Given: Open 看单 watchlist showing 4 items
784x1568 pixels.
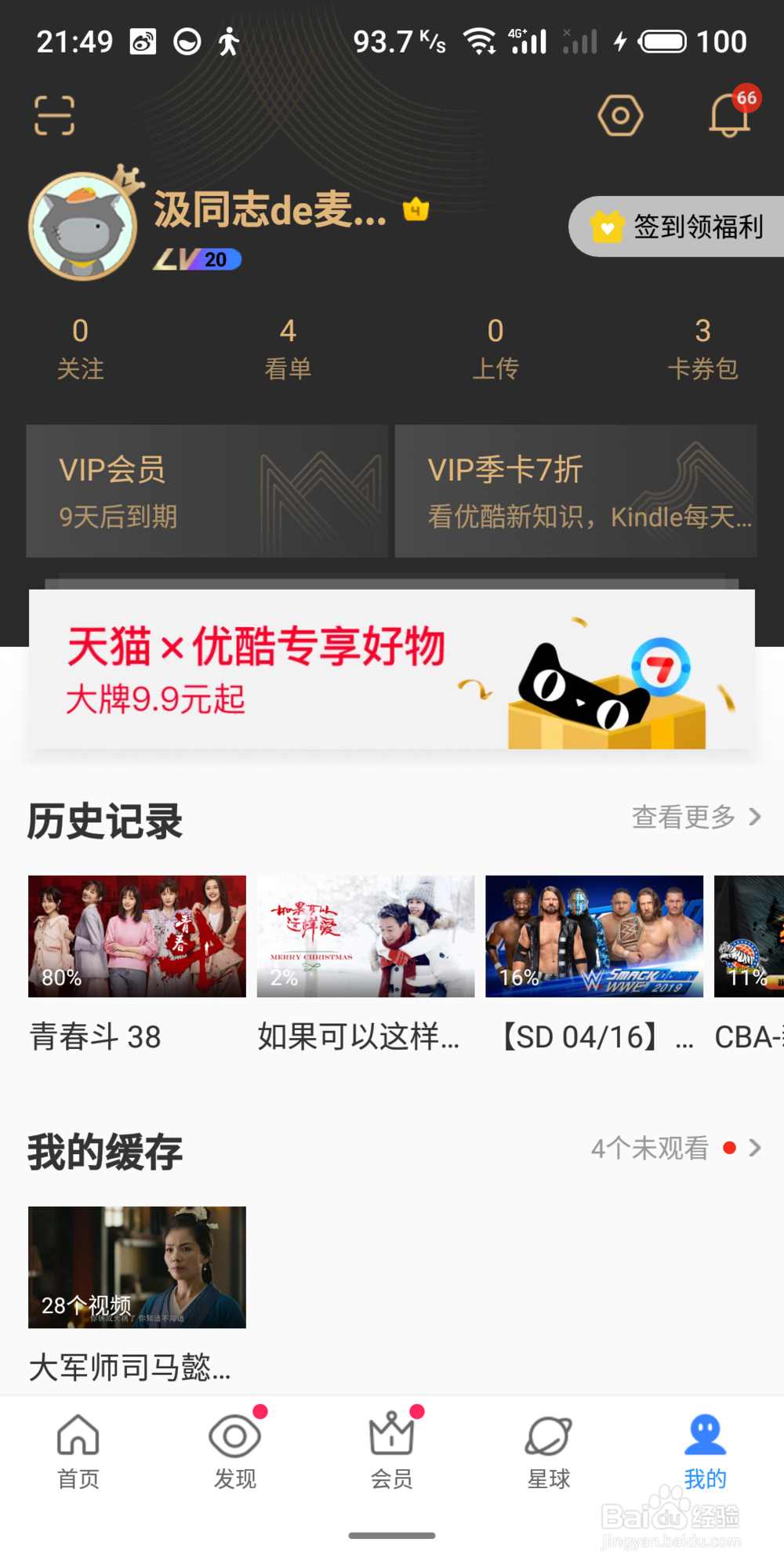Looking at the screenshot, I should click(288, 349).
